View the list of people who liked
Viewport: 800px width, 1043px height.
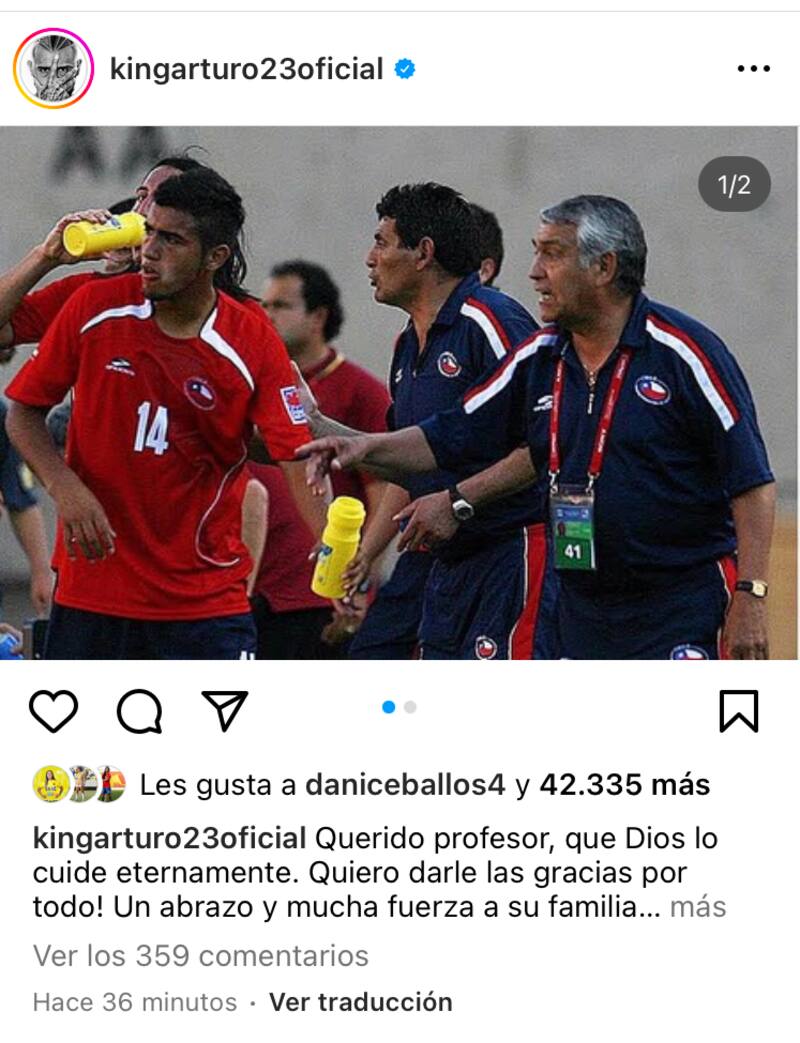[x=624, y=785]
